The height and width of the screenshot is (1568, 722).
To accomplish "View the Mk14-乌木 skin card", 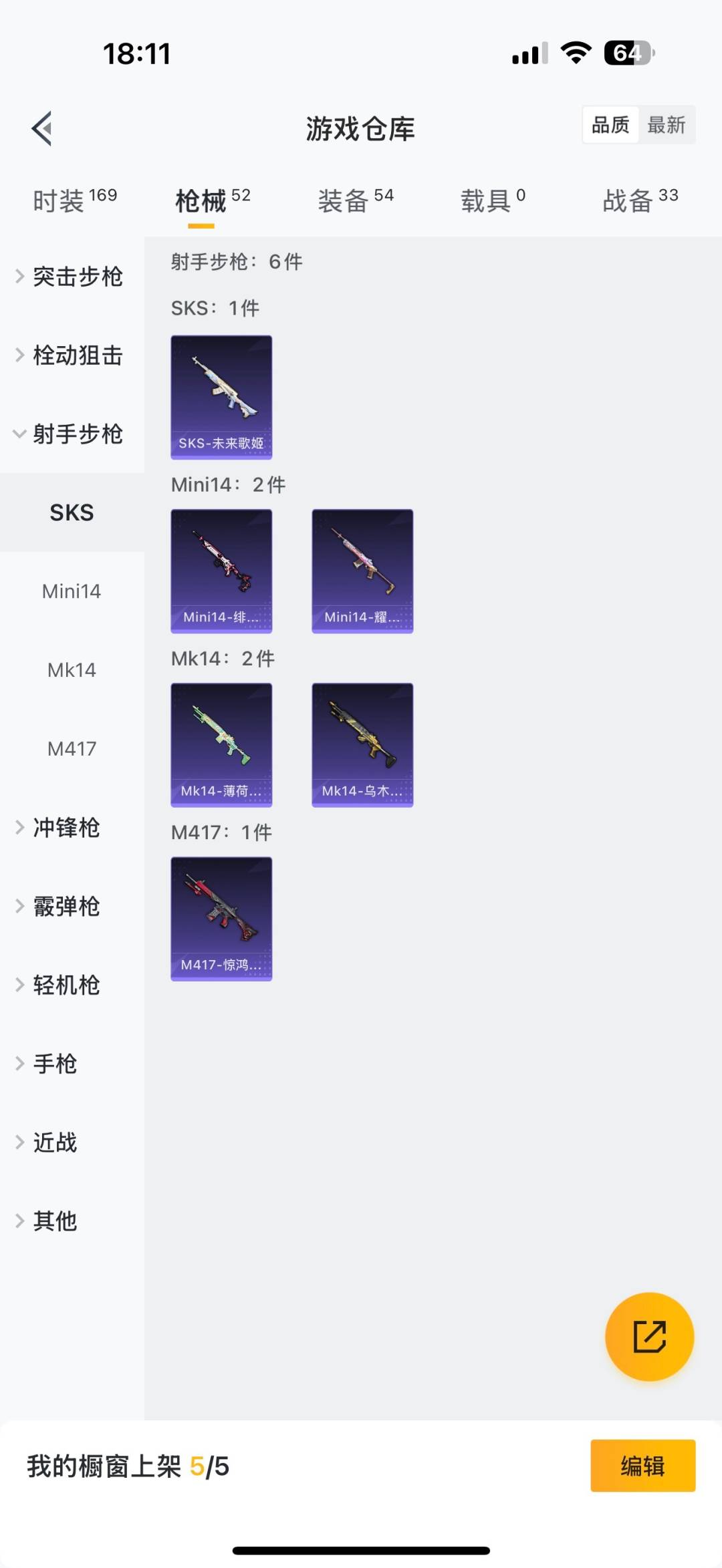I will point(362,745).
